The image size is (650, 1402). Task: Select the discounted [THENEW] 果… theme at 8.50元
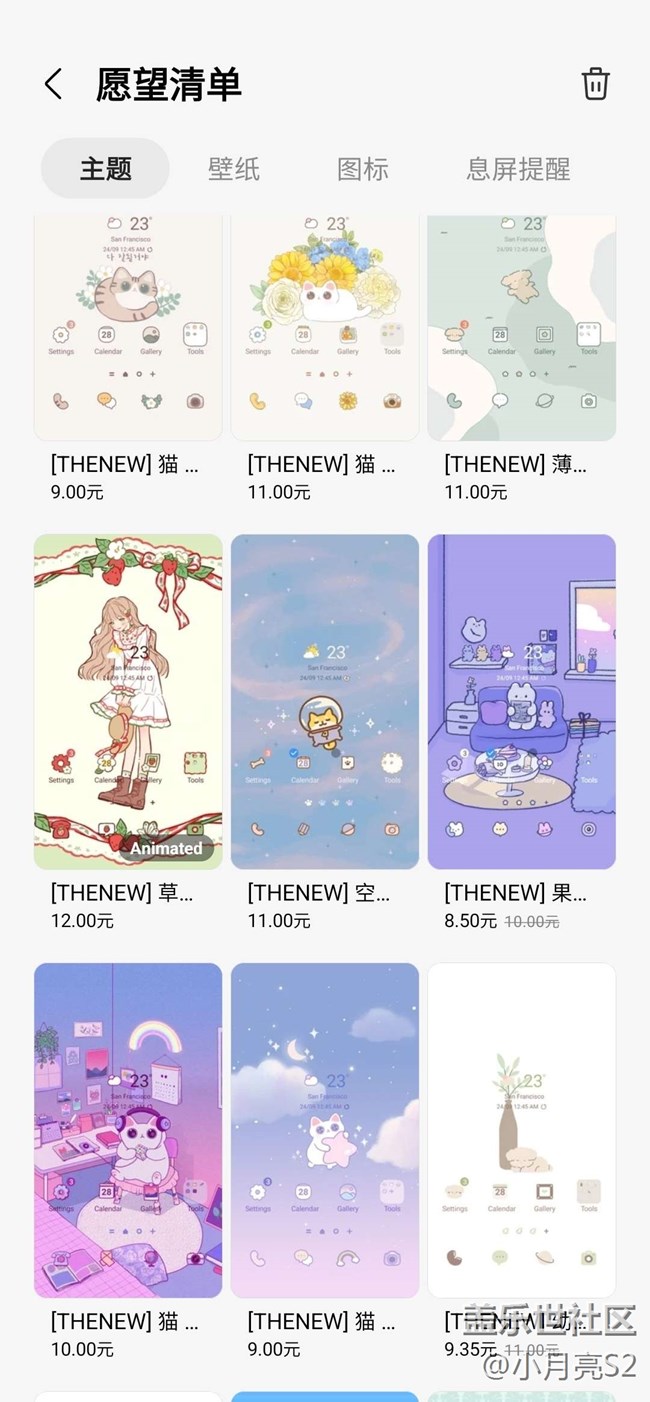click(521, 702)
